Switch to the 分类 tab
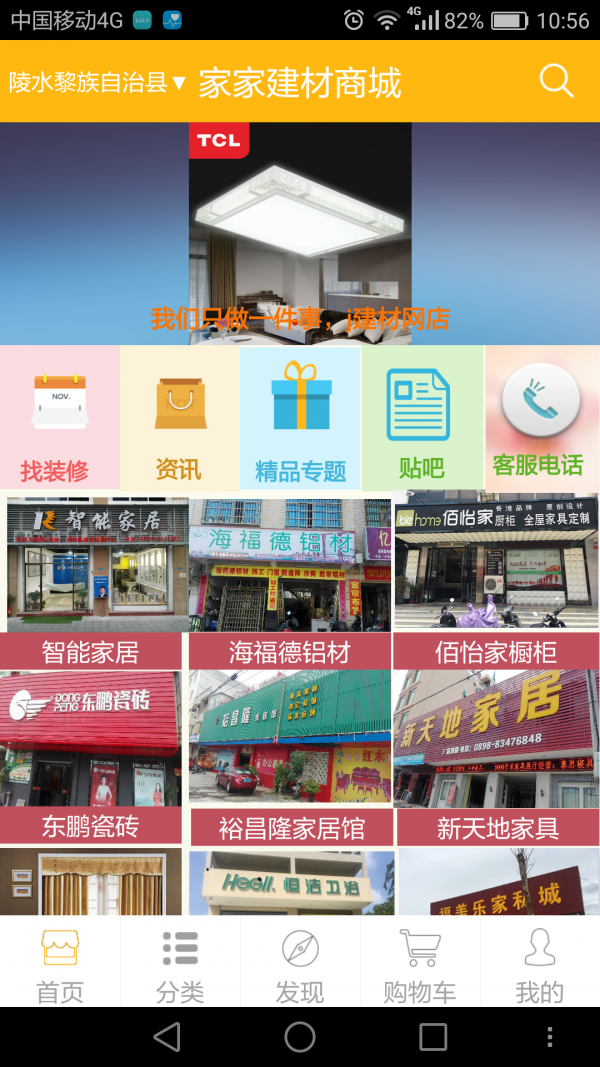600x1067 pixels. point(180,965)
